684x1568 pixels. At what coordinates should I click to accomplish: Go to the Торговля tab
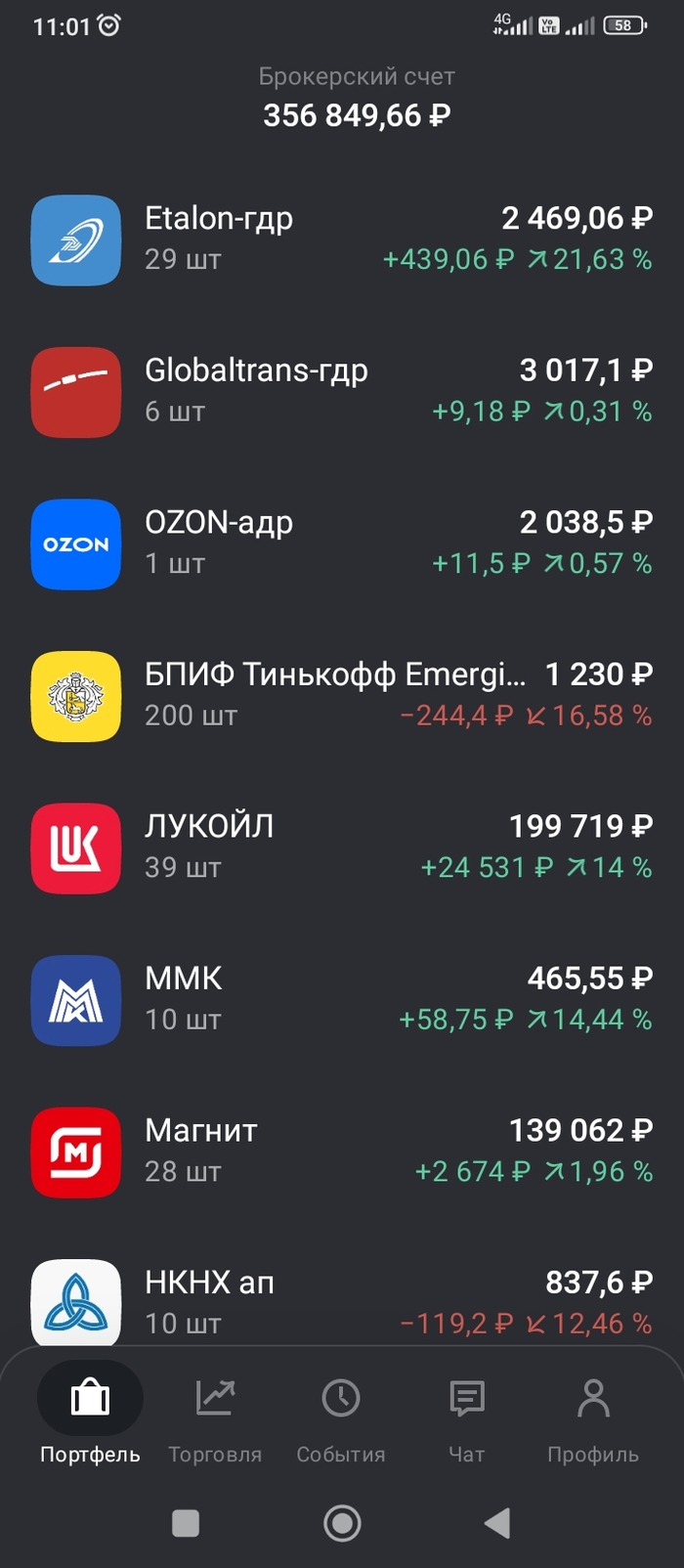click(x=215, y=1416)
